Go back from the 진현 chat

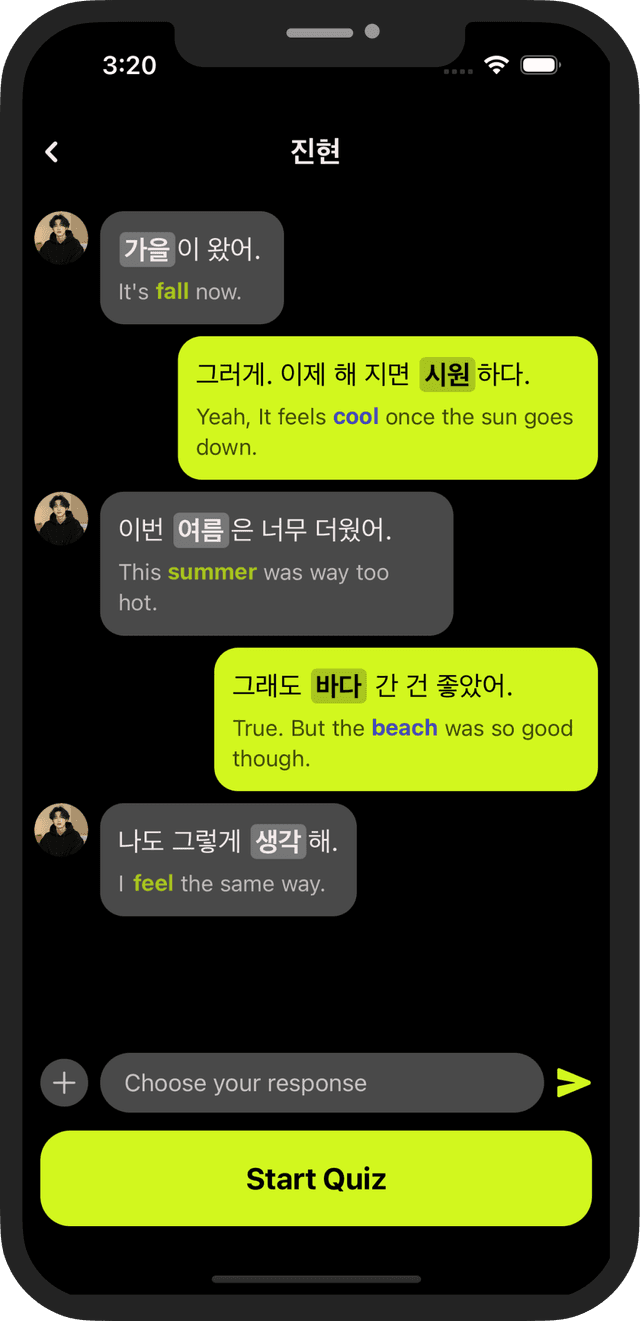[x=52, y=152]
